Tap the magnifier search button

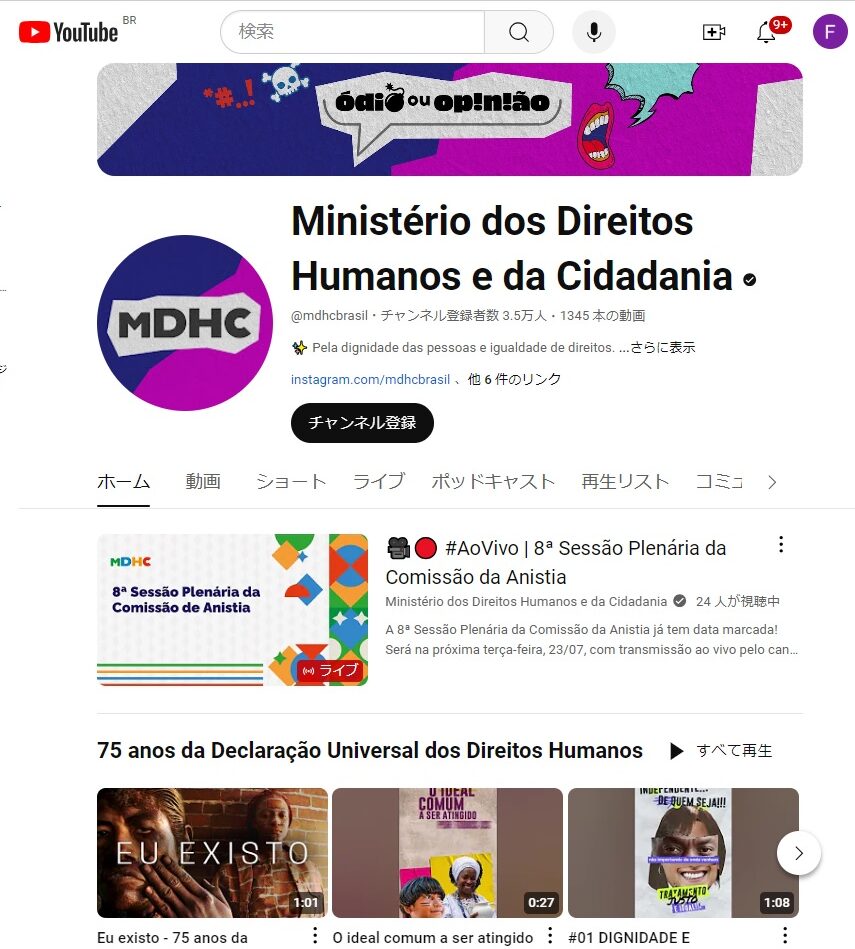tap(518, 32)
